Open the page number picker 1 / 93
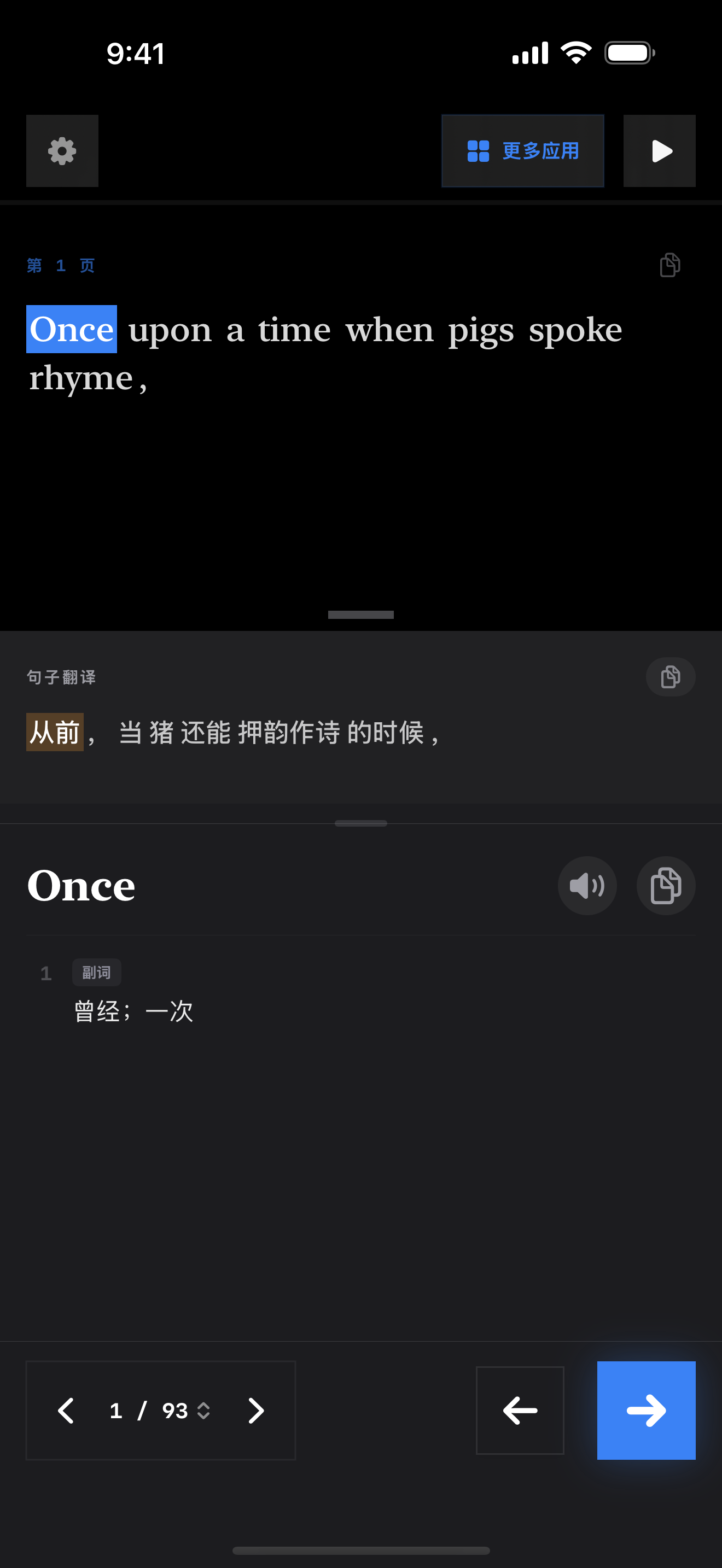 click(x=161, y=1411)
